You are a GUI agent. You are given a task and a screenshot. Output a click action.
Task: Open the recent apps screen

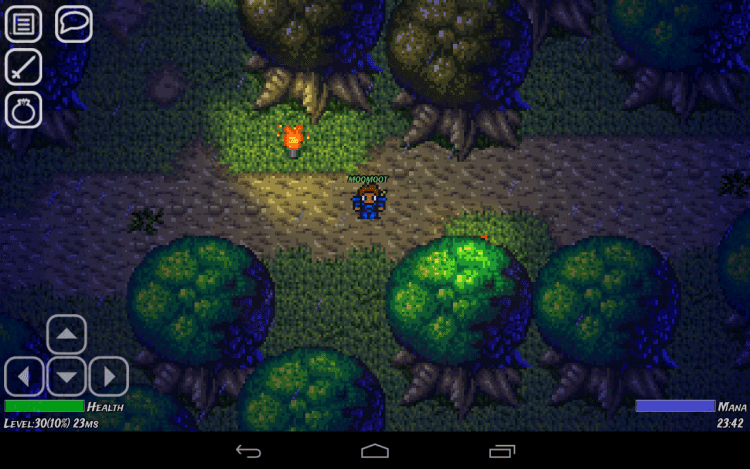[502, 451]
